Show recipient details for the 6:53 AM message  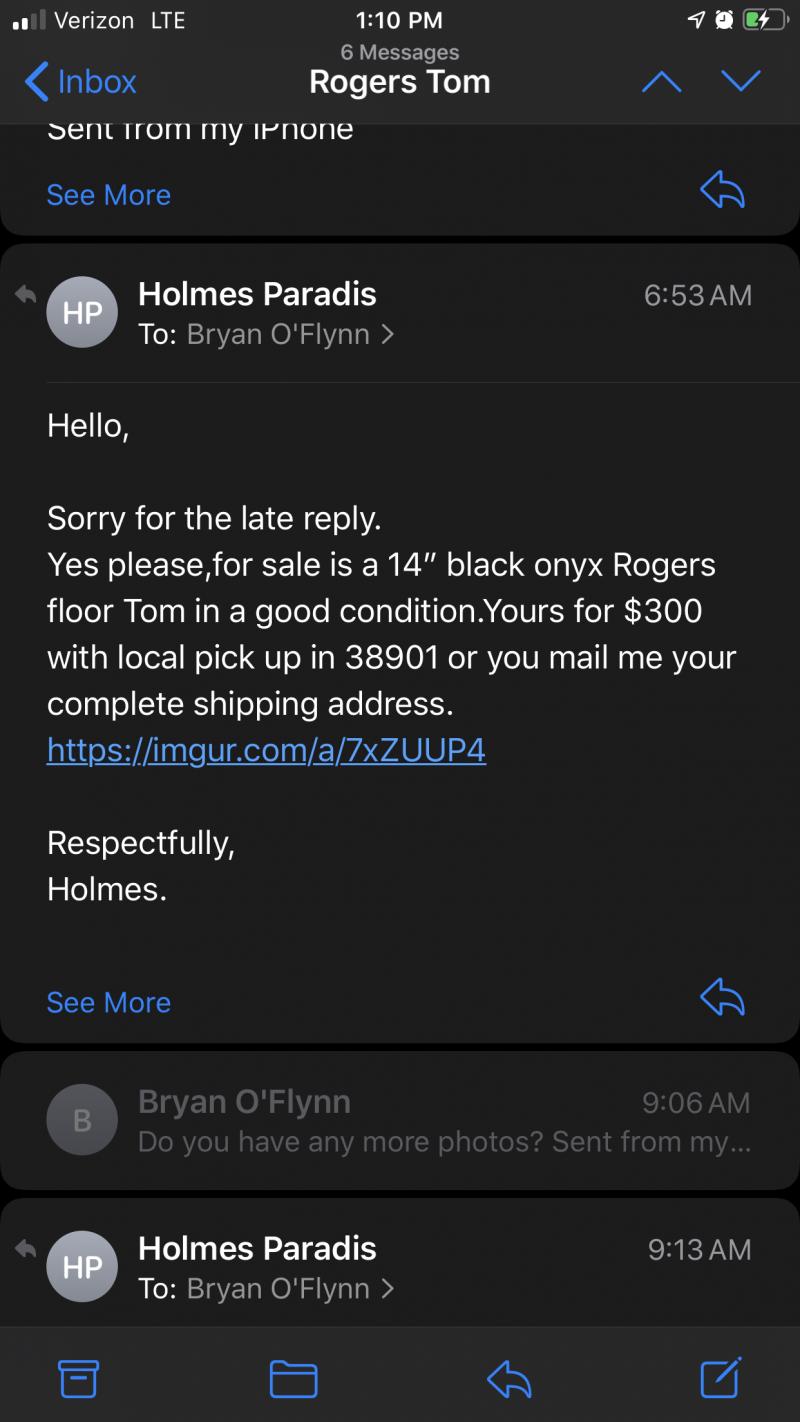tap(266, 334)
